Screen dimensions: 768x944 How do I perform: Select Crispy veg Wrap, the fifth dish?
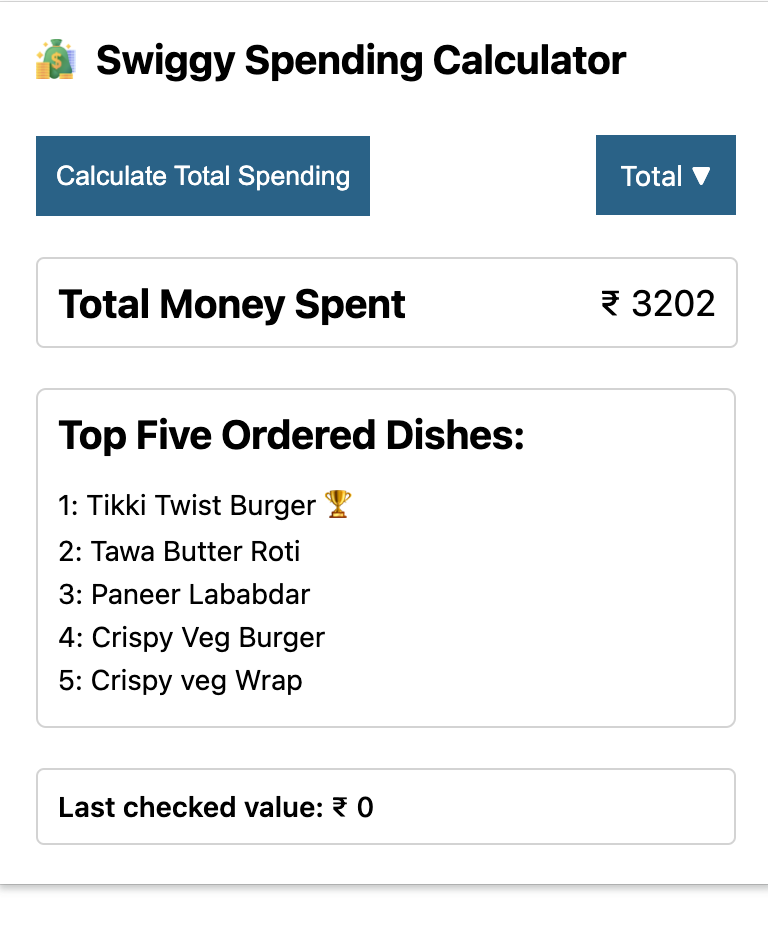click(x=181, y=681)
